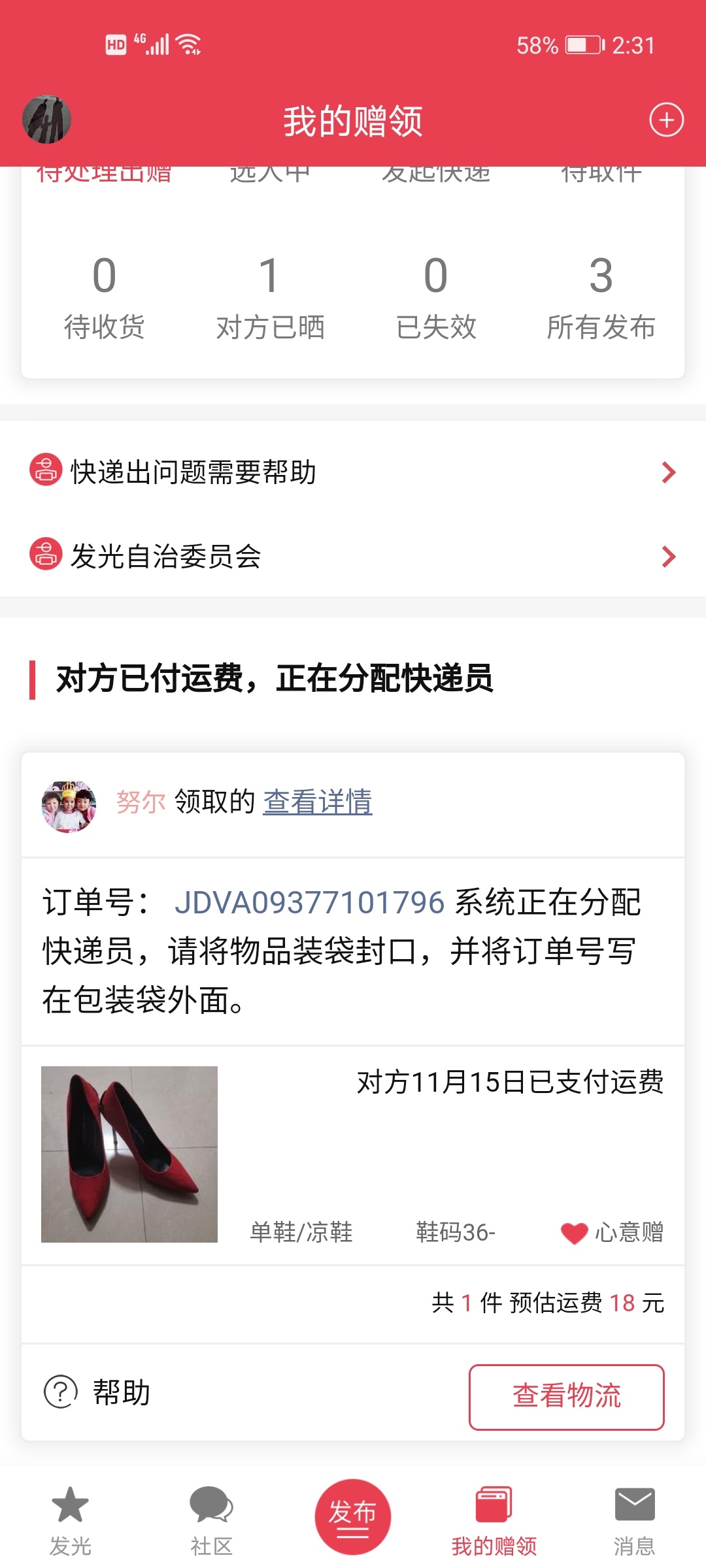Tap the red 发布 button
This screenshot has height=1568, width=706.
[352, 1516]
